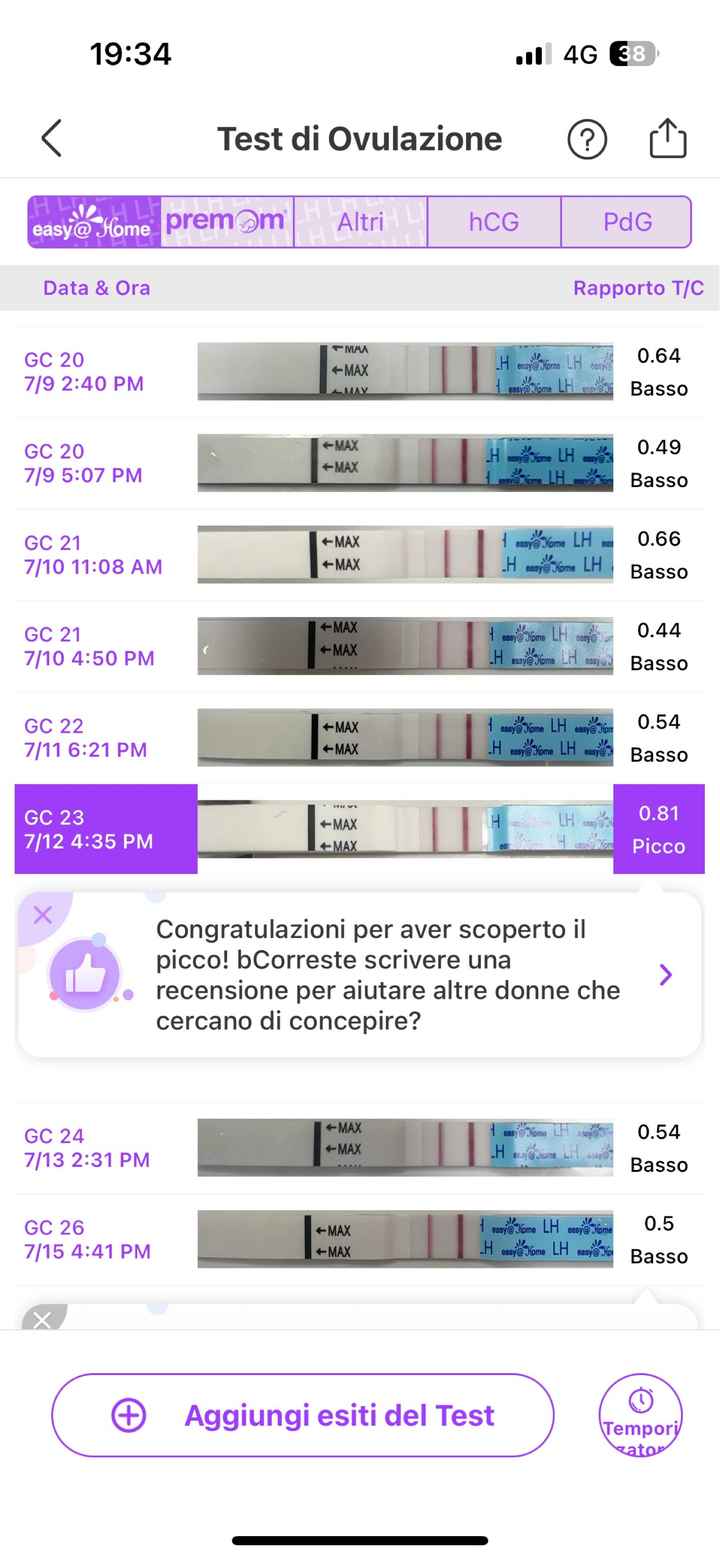The height and width of the screenshot is (1559, 720).
Task: Switch to the hCG tab
Action: click(494, 222)
